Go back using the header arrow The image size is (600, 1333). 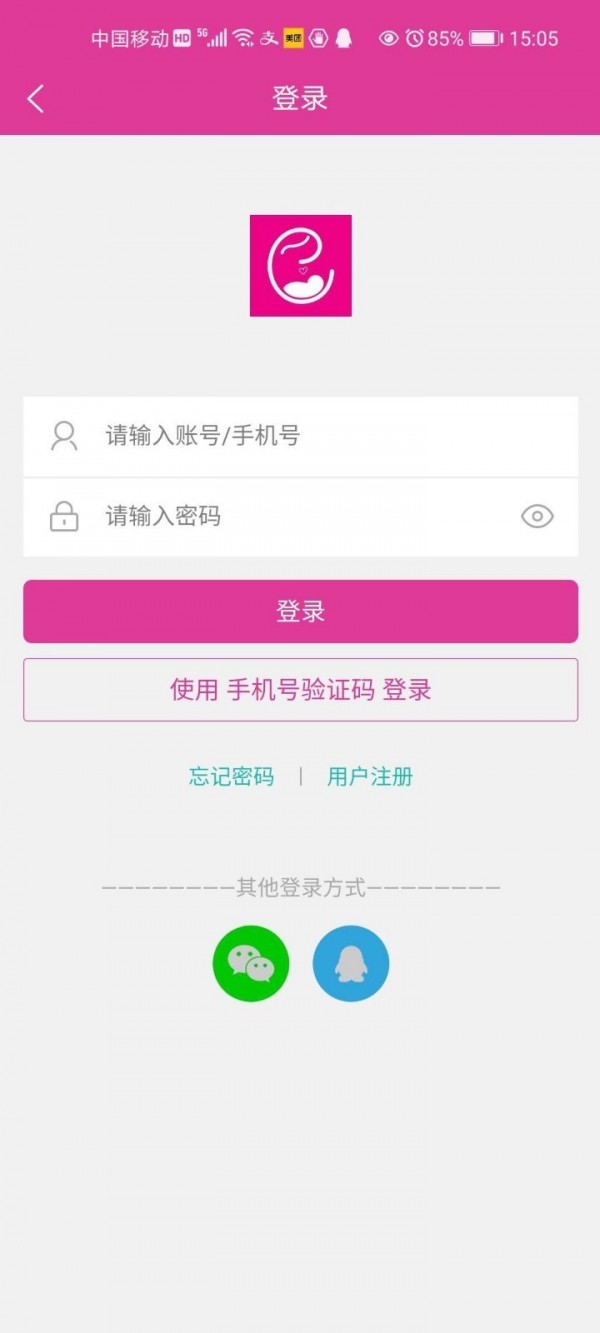36,98
